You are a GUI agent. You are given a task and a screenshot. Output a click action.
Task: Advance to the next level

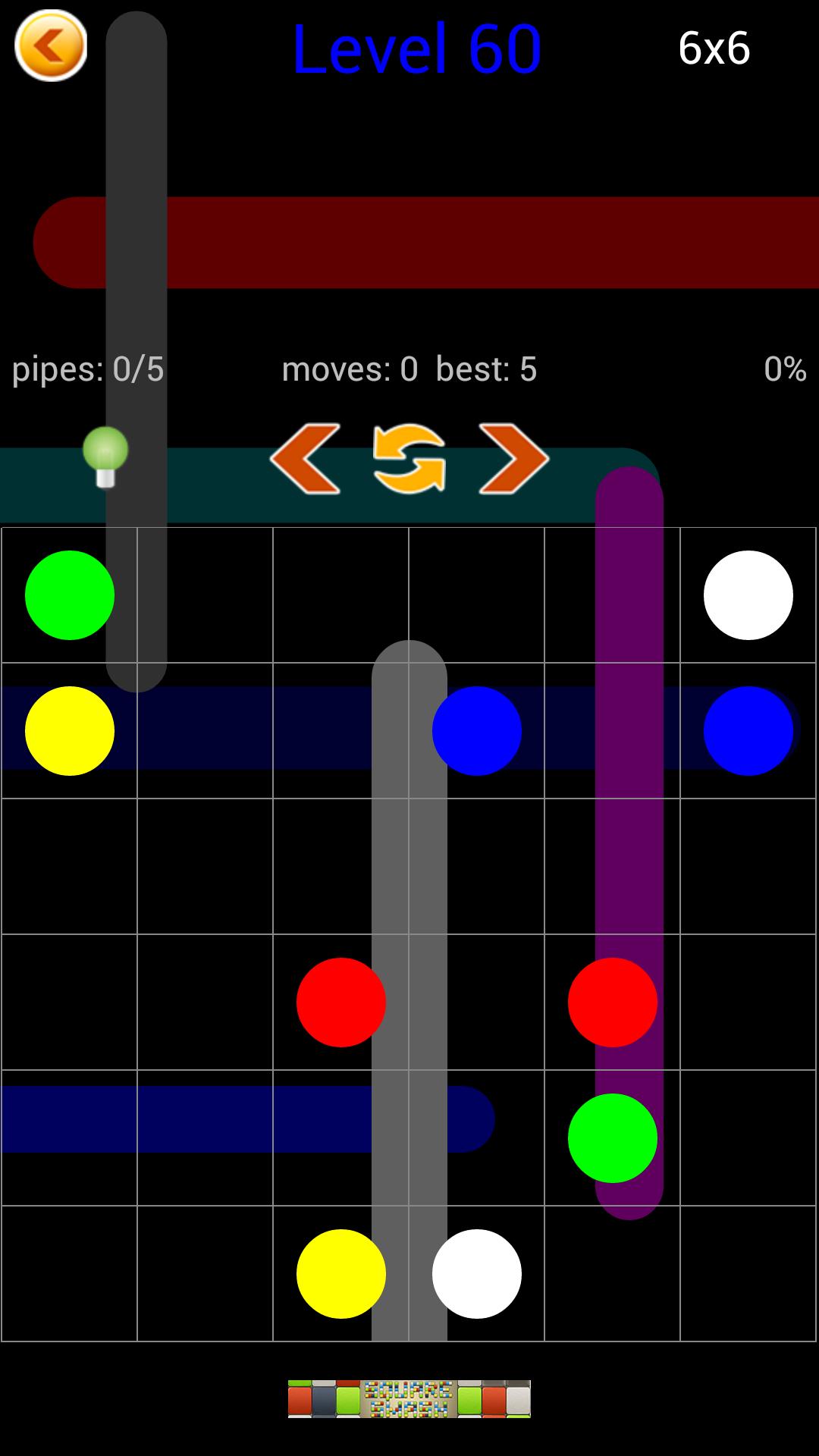[x=513, y=459]
